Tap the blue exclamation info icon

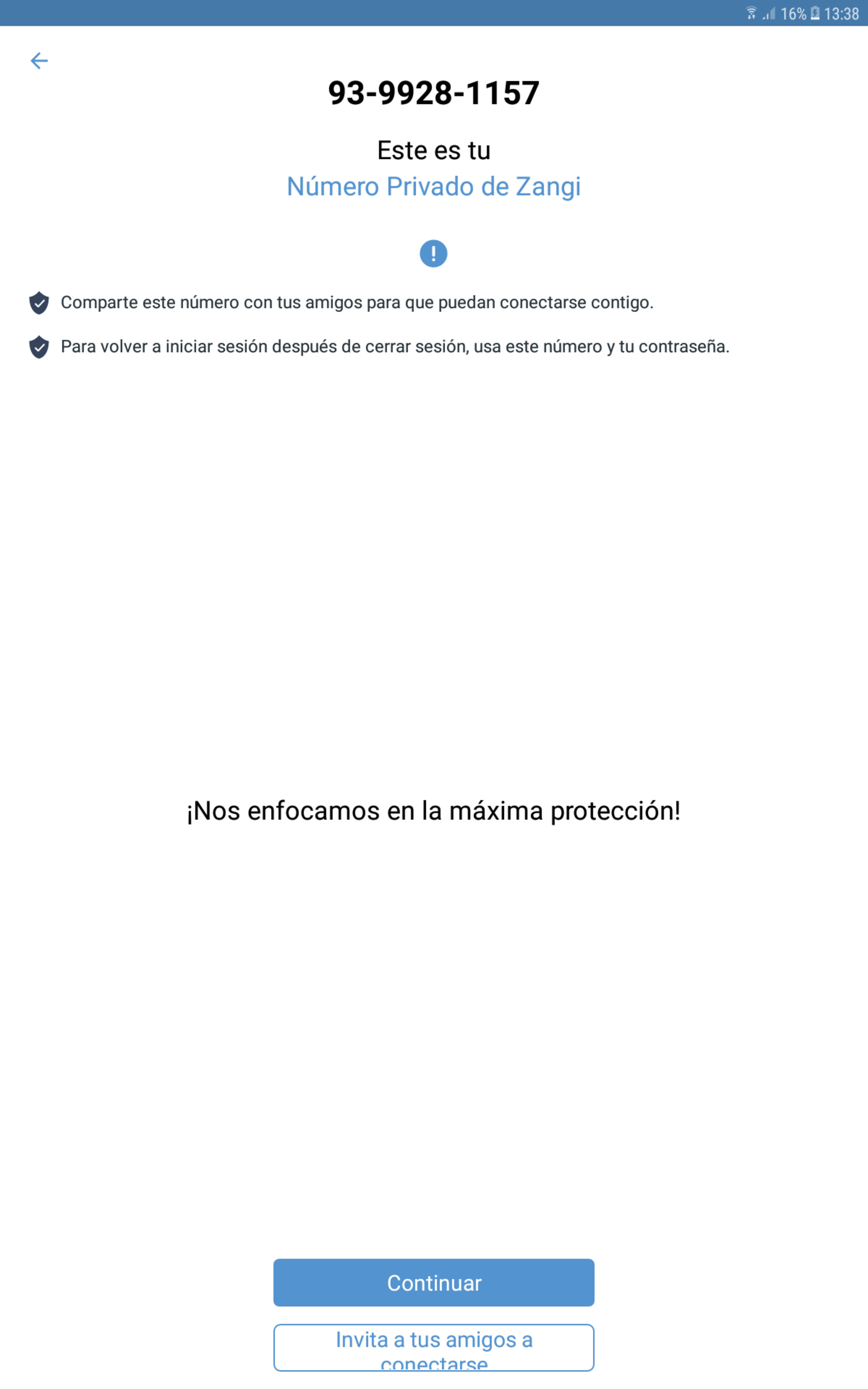[x=434, y=253]
